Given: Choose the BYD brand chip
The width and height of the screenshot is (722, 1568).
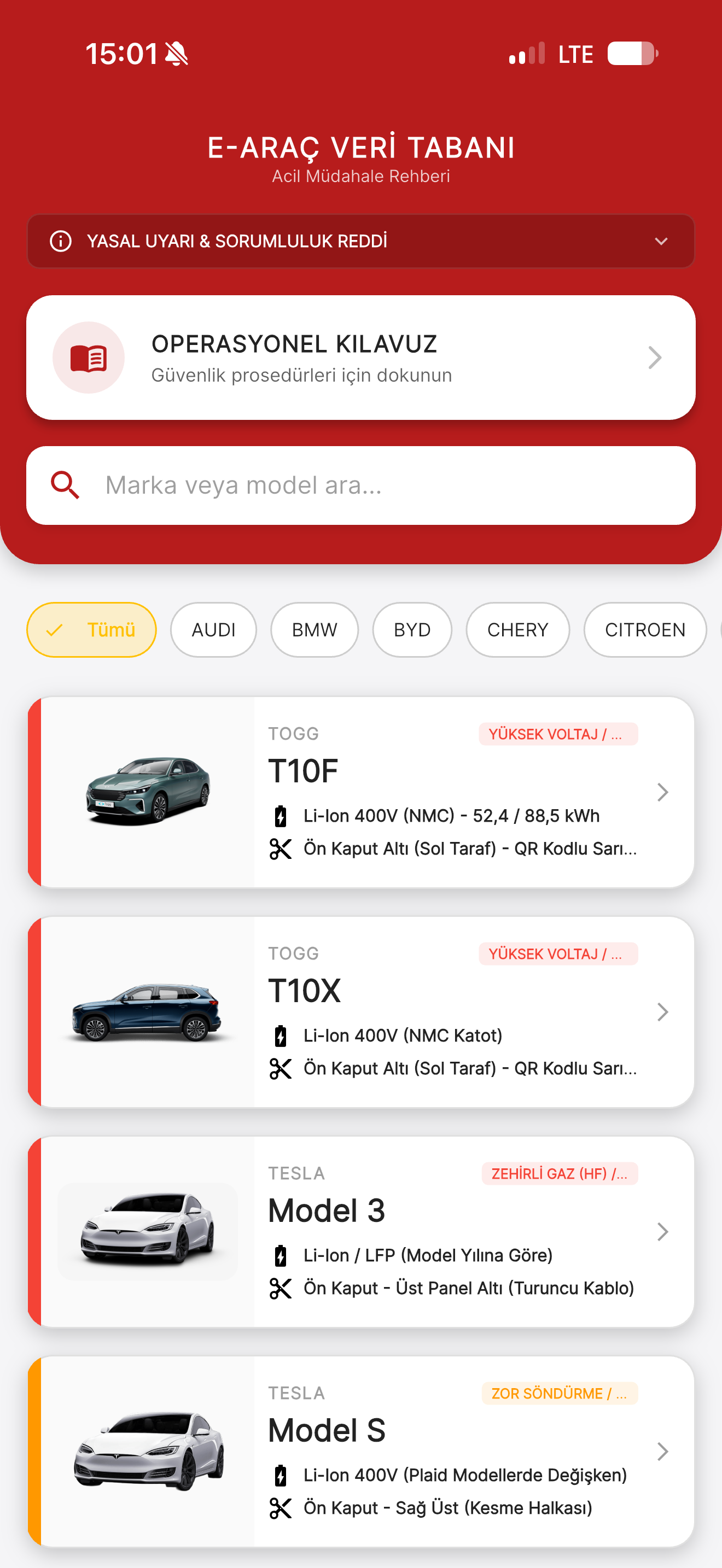Looking at the screenshot, I should pos(412,630).
